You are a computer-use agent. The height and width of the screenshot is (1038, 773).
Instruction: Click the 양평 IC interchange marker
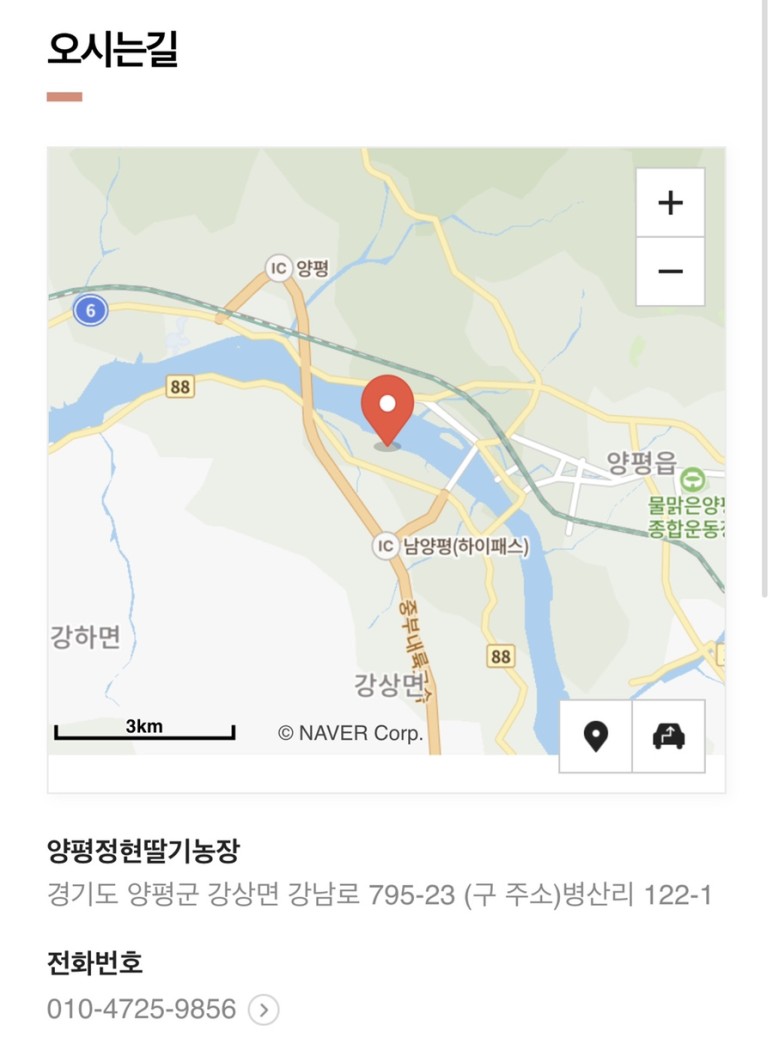280,265
